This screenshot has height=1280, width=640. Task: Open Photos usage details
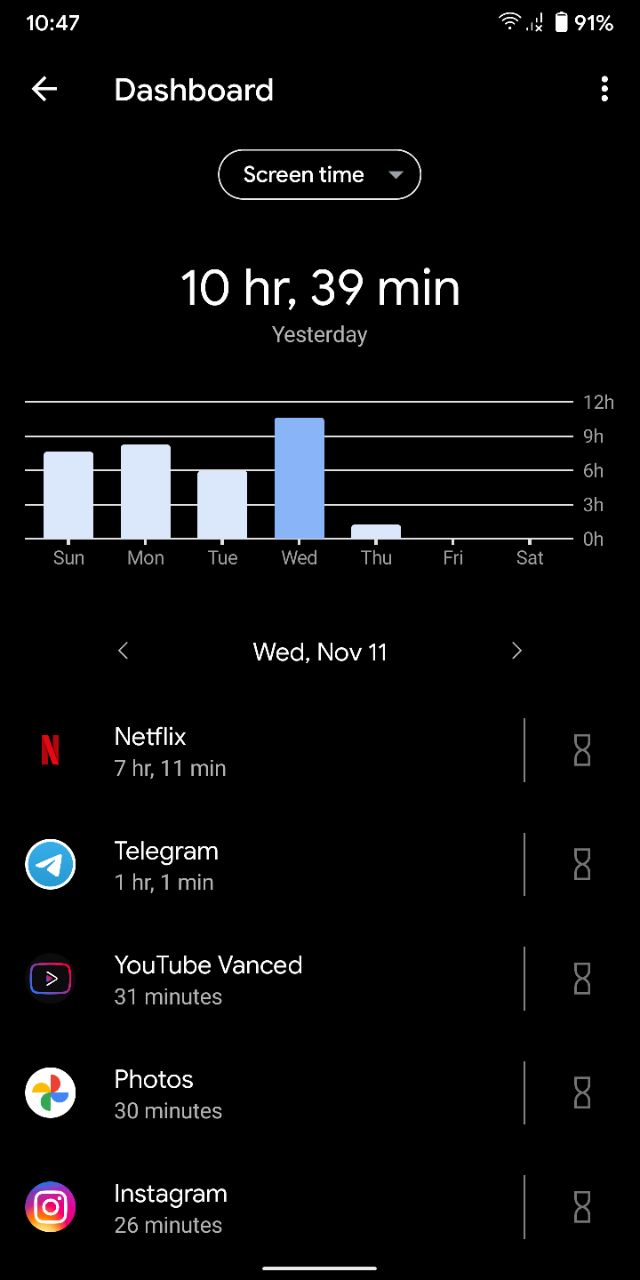click(x=262, y=1092)
